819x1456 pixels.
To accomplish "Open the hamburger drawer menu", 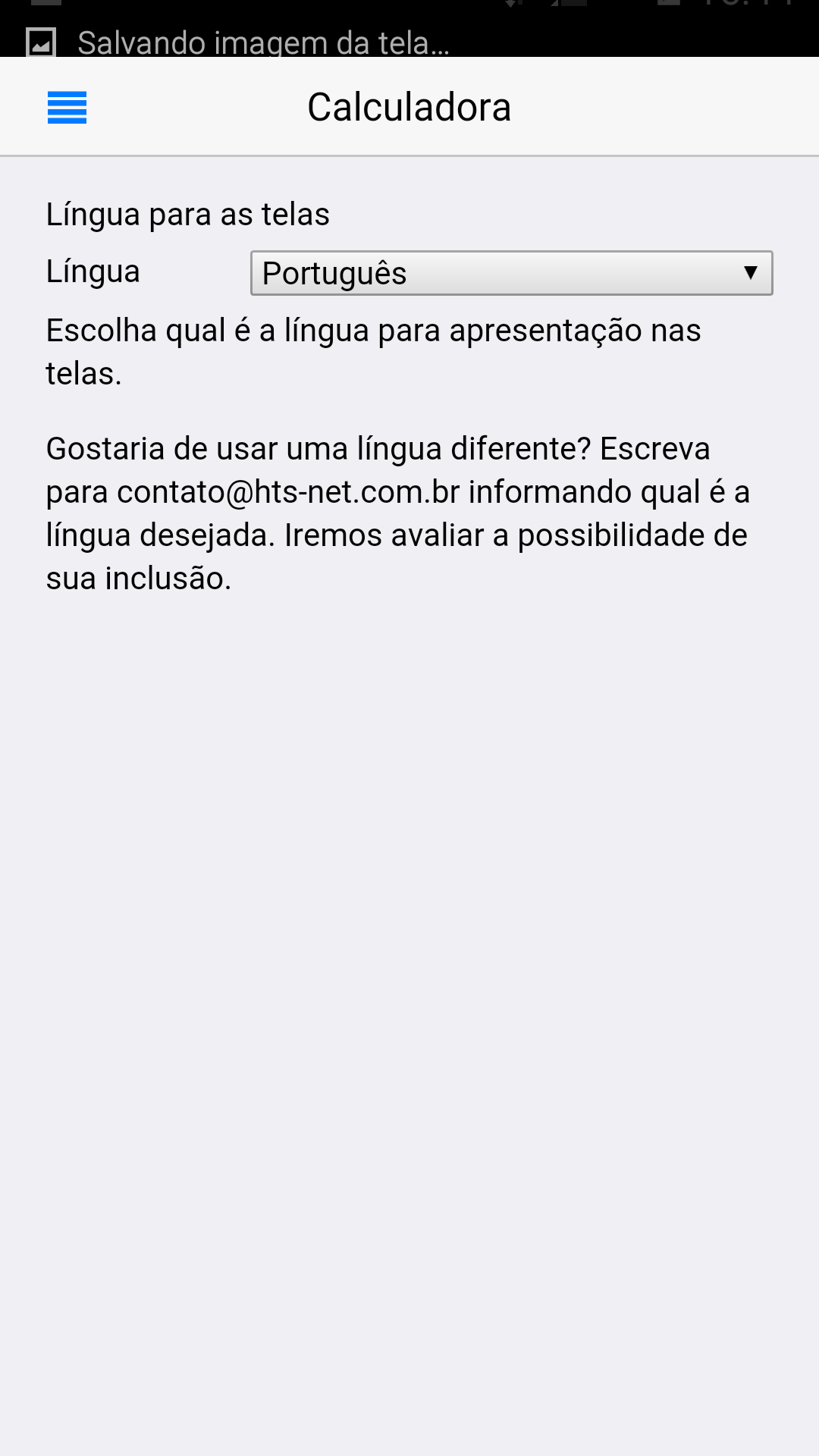I will coord(67,108).
